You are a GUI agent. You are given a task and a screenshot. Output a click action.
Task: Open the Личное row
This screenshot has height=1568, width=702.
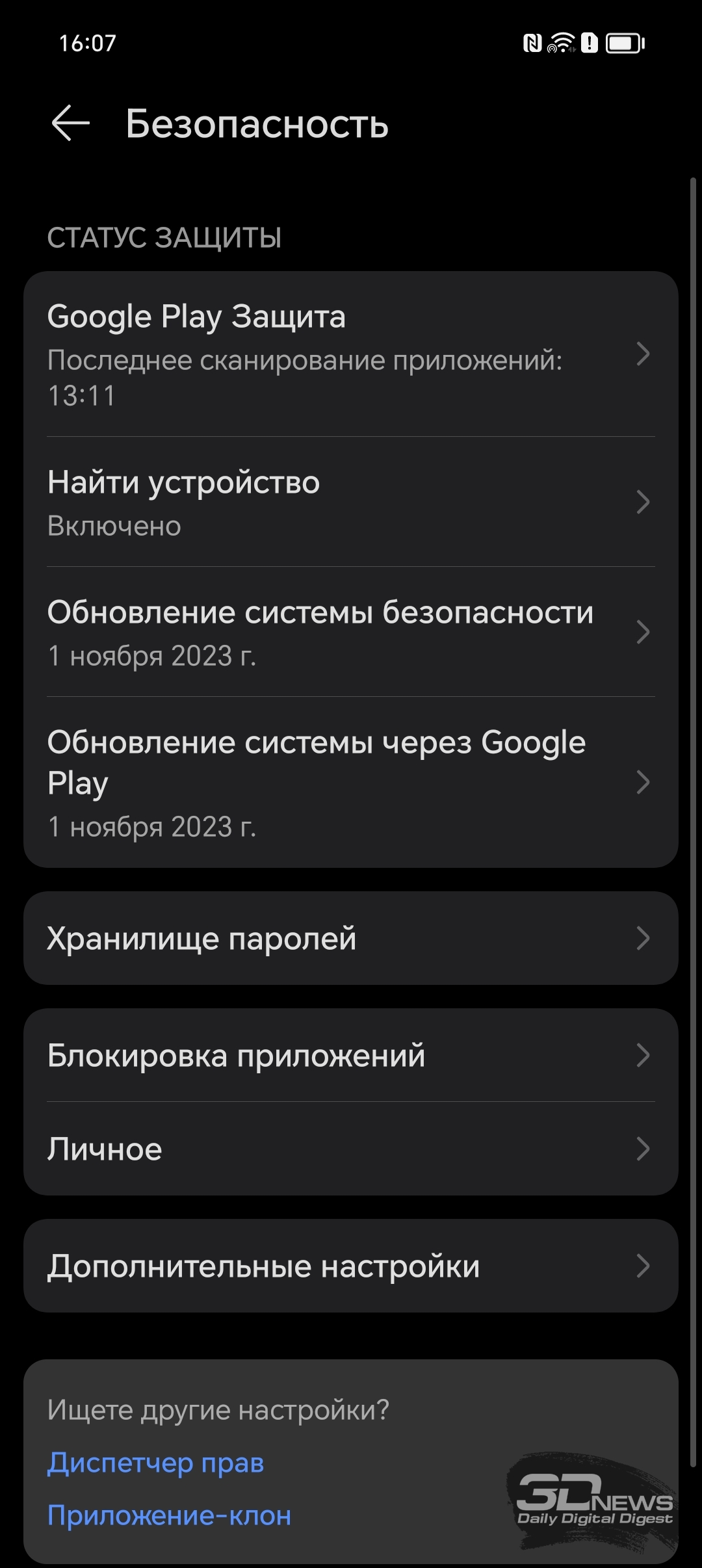point(351,1149)
